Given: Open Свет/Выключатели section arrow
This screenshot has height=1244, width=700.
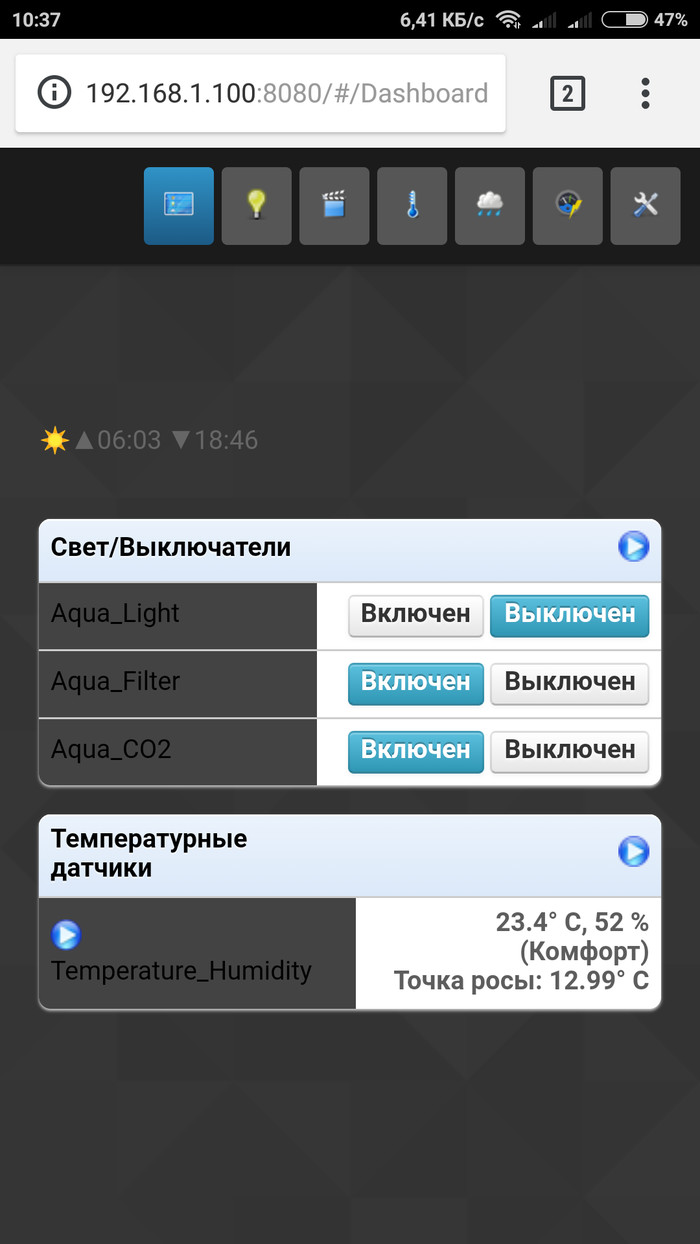Looking at the screenshot, I should point(633,547).
